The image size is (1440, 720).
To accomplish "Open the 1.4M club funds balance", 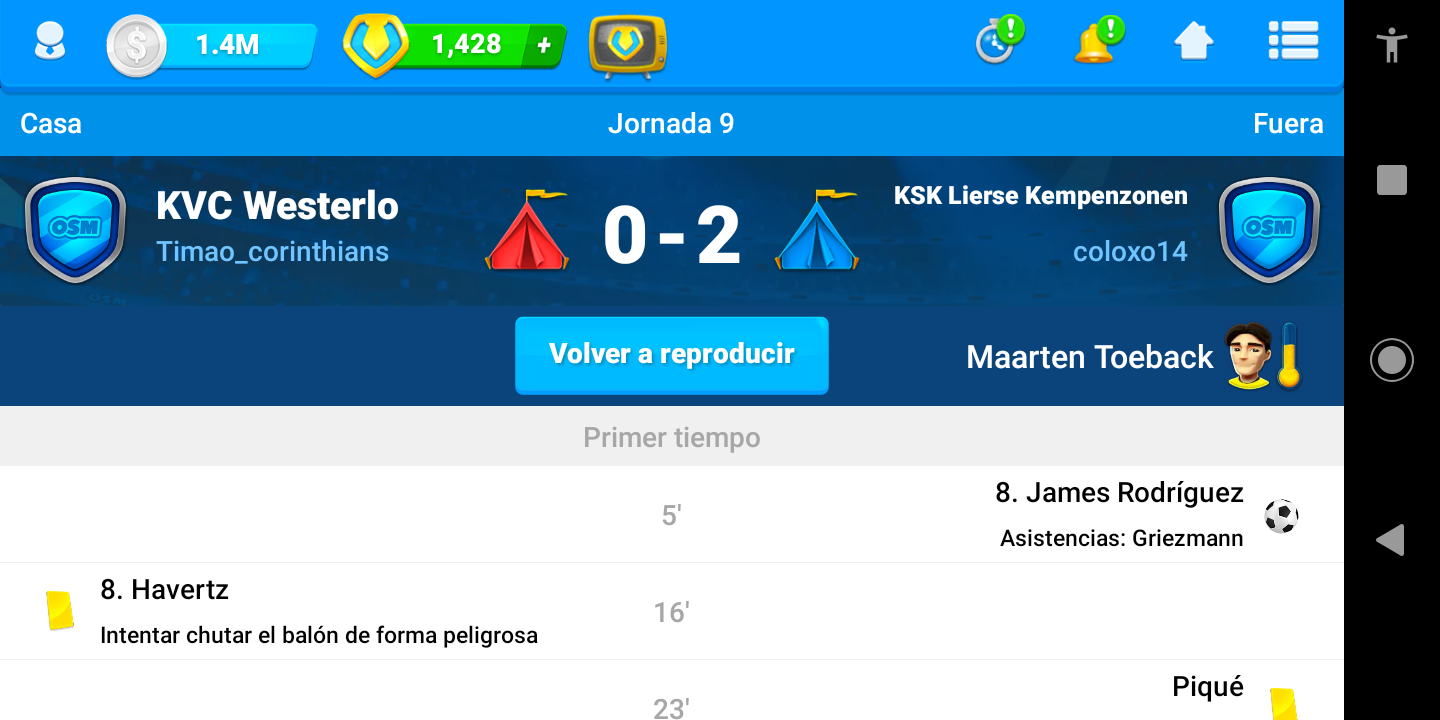I will (212, 45).
